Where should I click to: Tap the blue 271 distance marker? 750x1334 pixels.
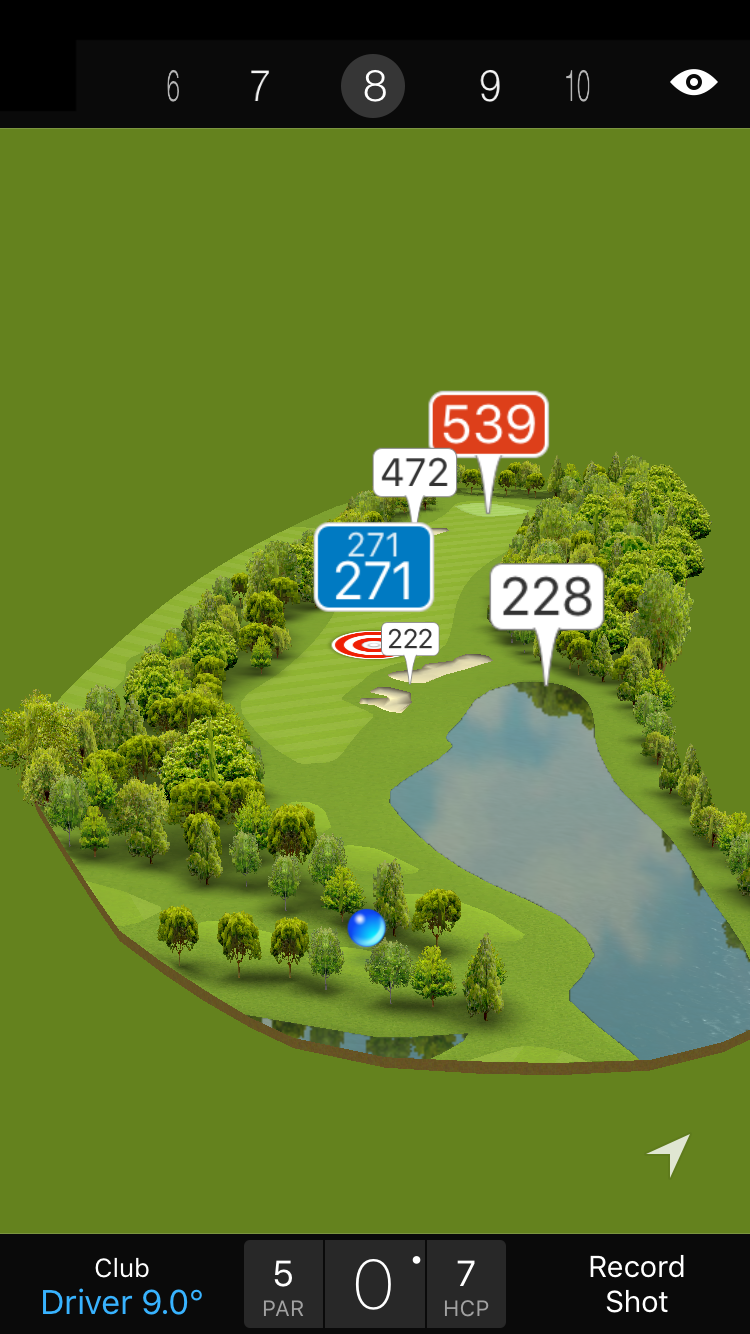(x=373, y=568)
